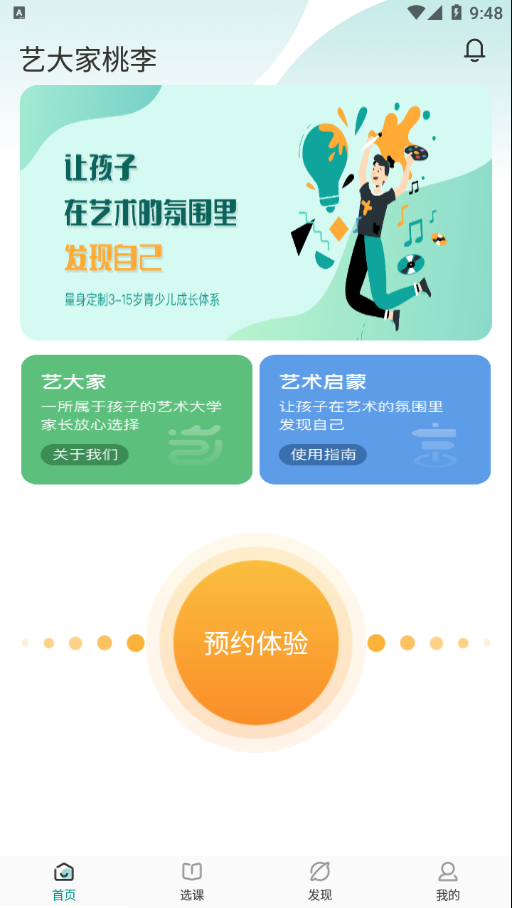The width and height of the screenshot is (512, 908).
Task: Open the 艺术启蒙 blue card
Action: (375, 419)
